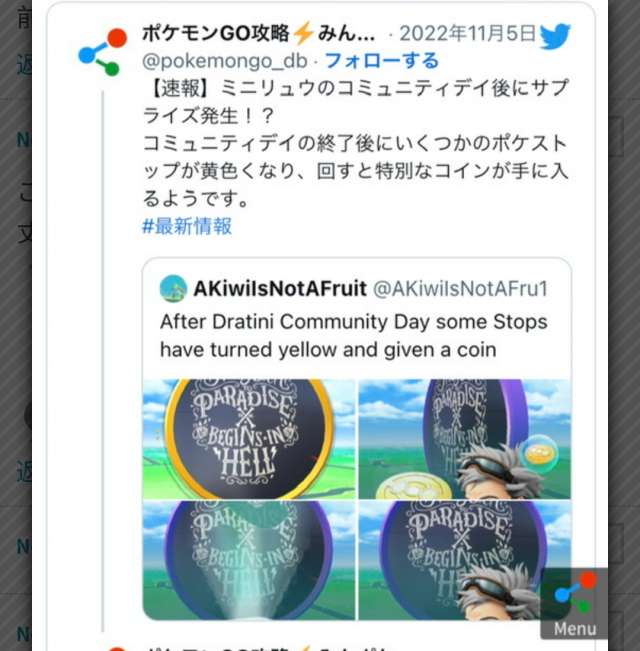Viewport: 640px width, 651px height.
Task: Open the ポケモンGO攻略 account avatar
Action: tap(101, 52)
